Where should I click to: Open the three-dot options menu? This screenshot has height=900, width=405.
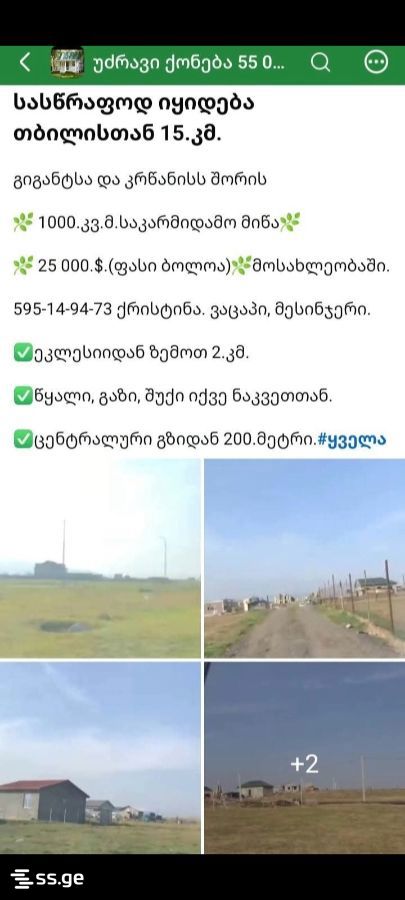376,62
